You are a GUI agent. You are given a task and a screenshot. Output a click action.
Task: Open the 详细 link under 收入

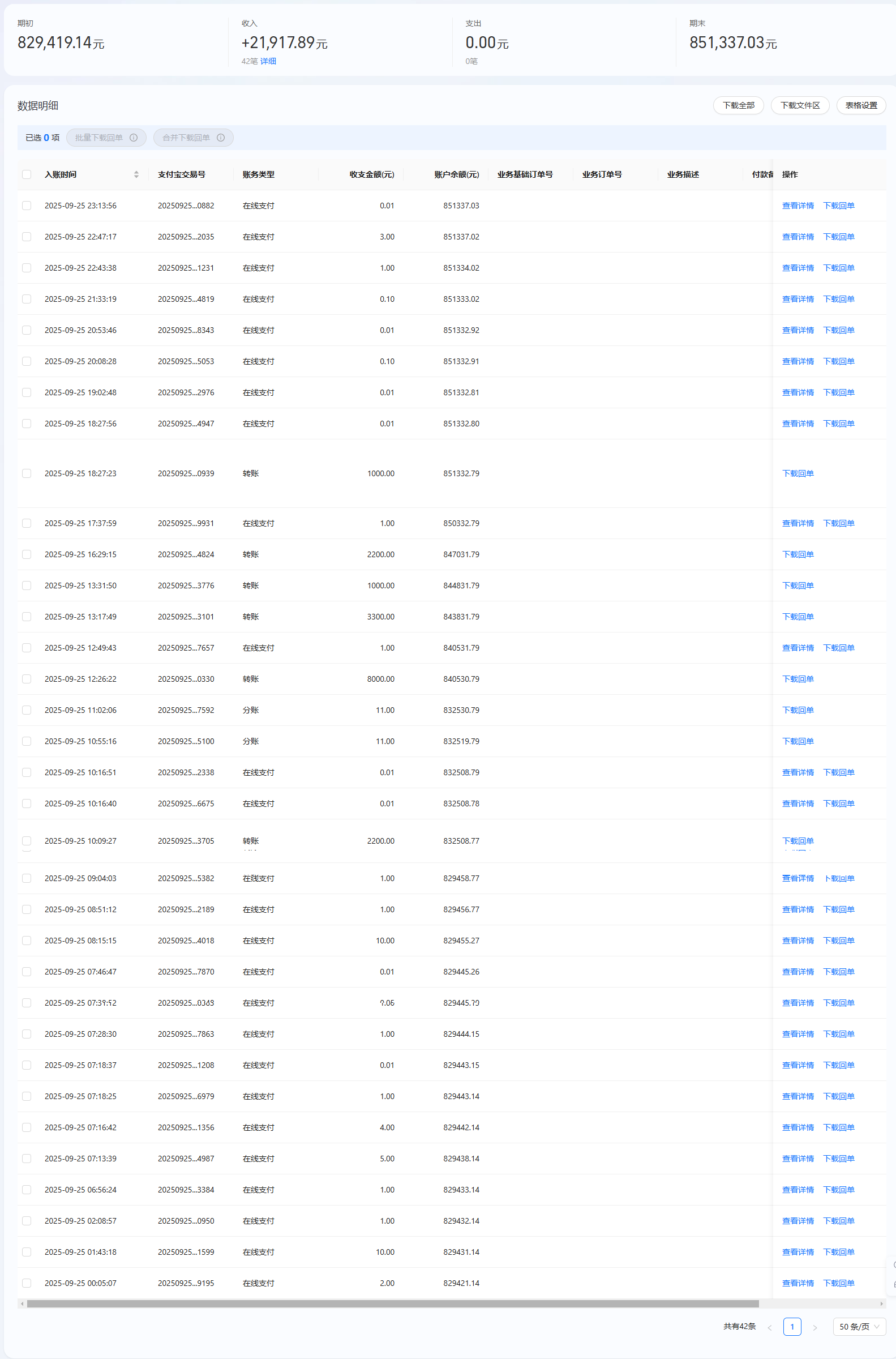[x=268, y=61]
